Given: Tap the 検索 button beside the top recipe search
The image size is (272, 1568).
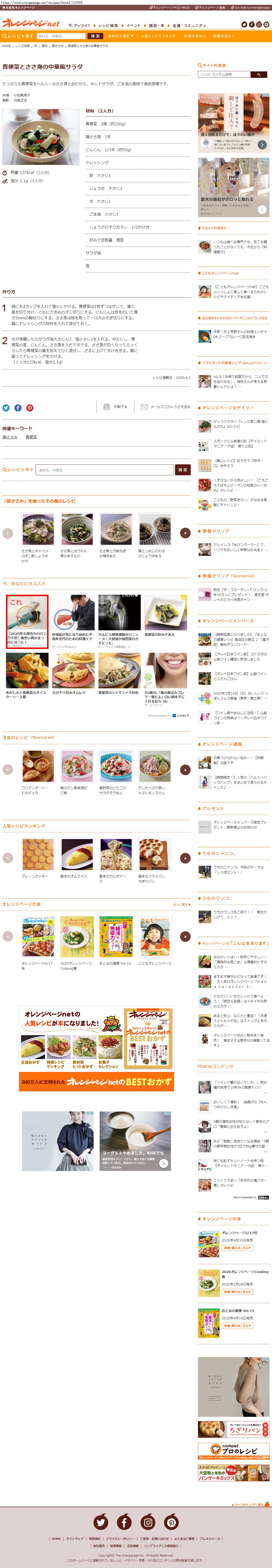Looking at the screenshot, I should click(95, 36).
